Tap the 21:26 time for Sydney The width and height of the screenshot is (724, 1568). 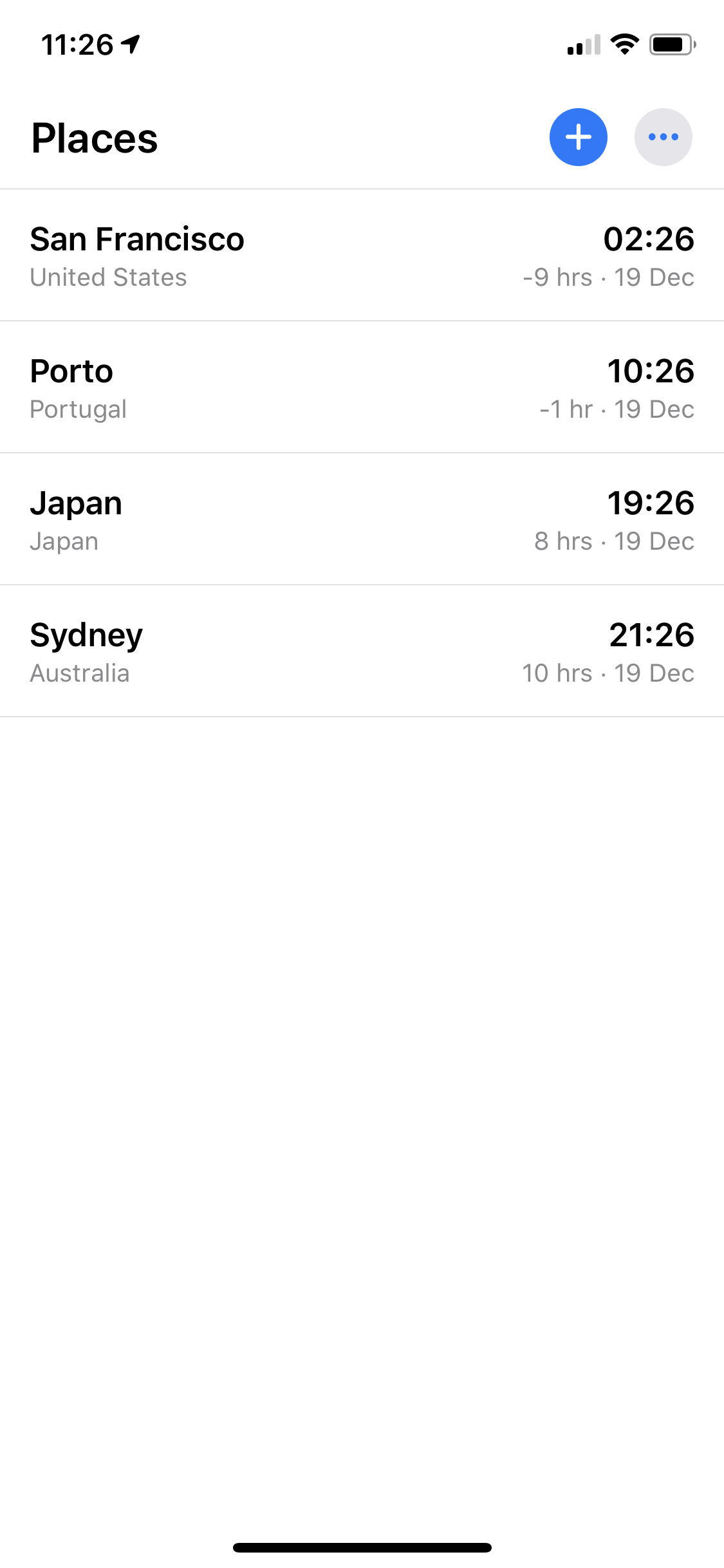652,636
